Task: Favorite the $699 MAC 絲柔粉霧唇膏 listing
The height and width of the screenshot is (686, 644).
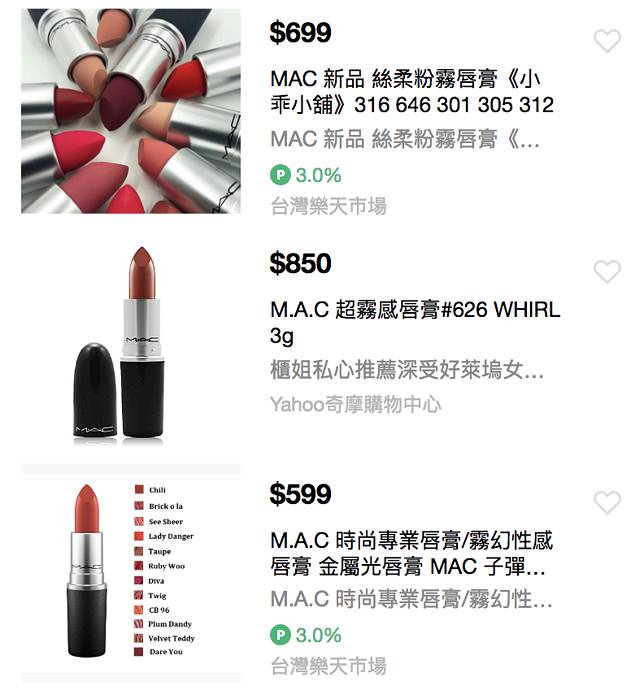Action: (x=607, y=41)
